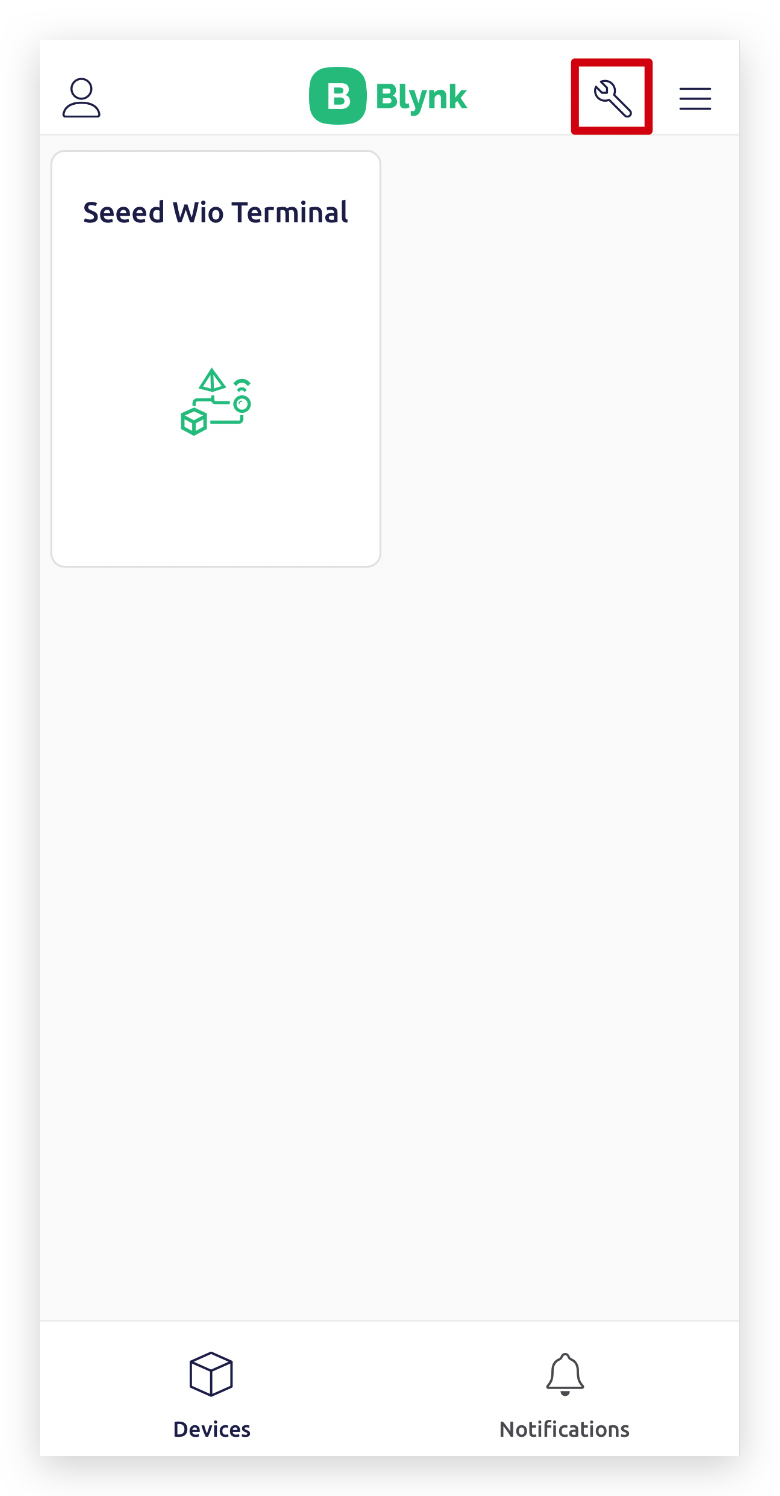
Task: Open the user profile icon
Action: click(81, 98)
